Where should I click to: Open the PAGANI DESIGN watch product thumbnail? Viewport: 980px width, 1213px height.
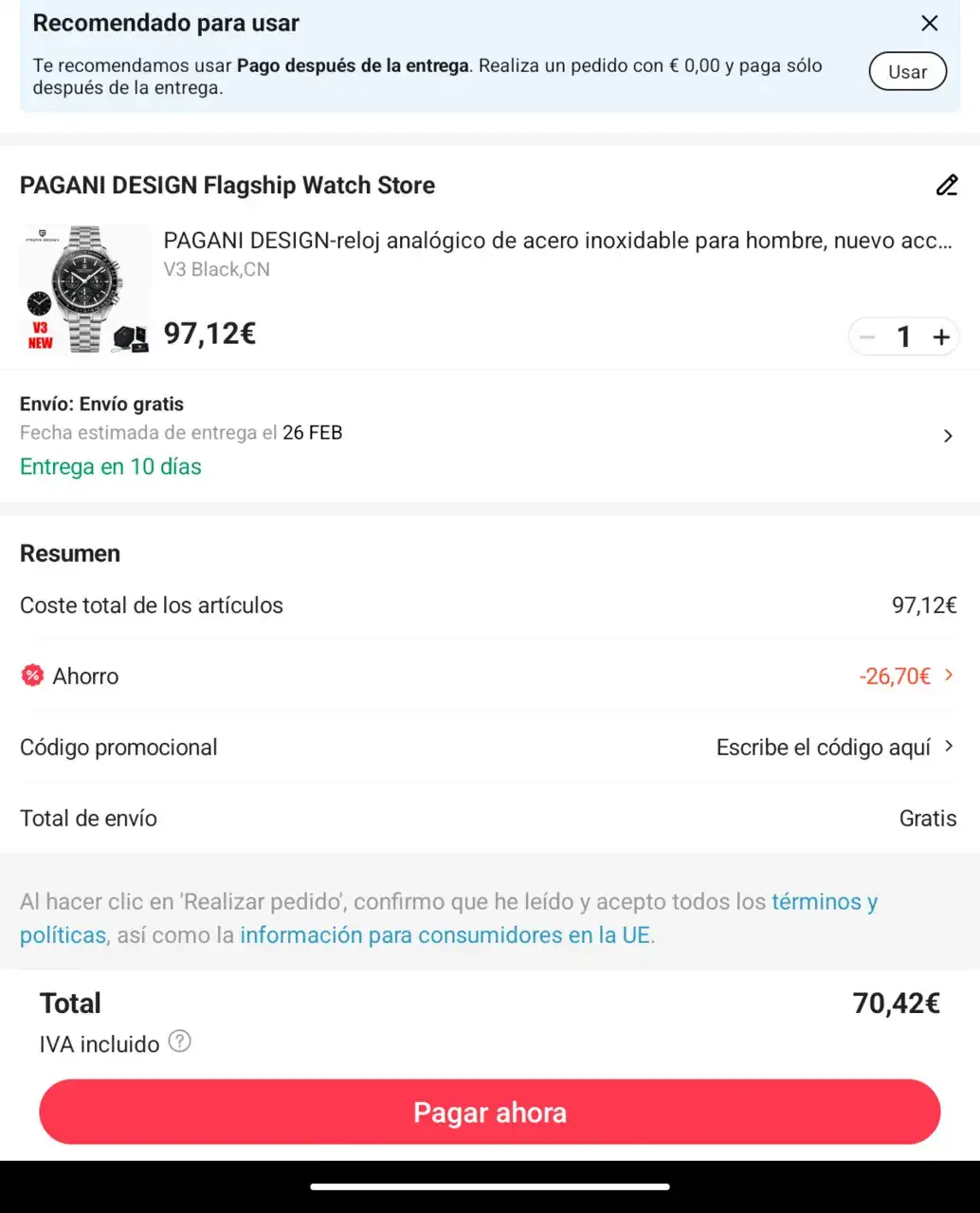[85, 289]
